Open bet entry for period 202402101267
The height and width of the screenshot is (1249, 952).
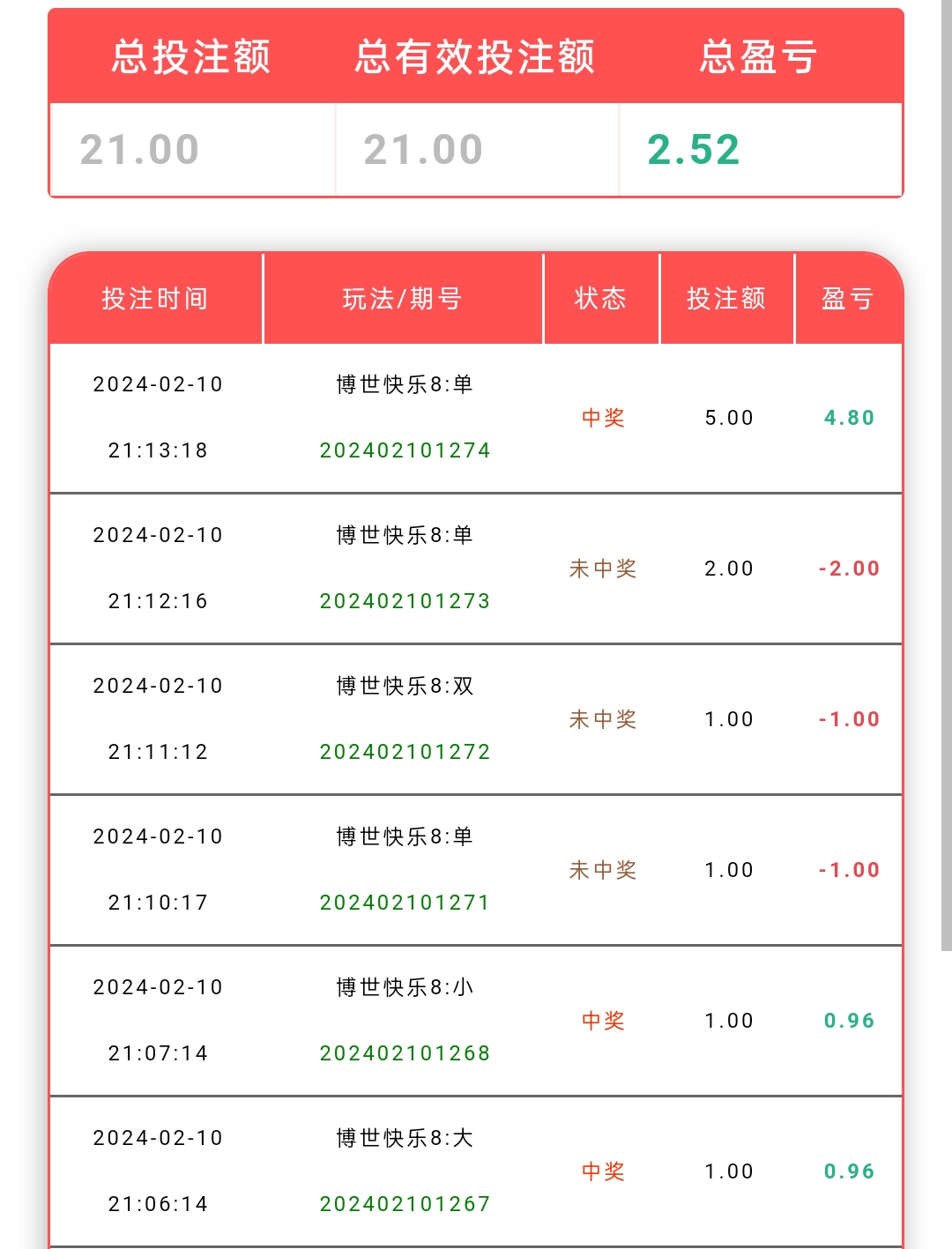pyautogui.click(x=405, y=1204)
